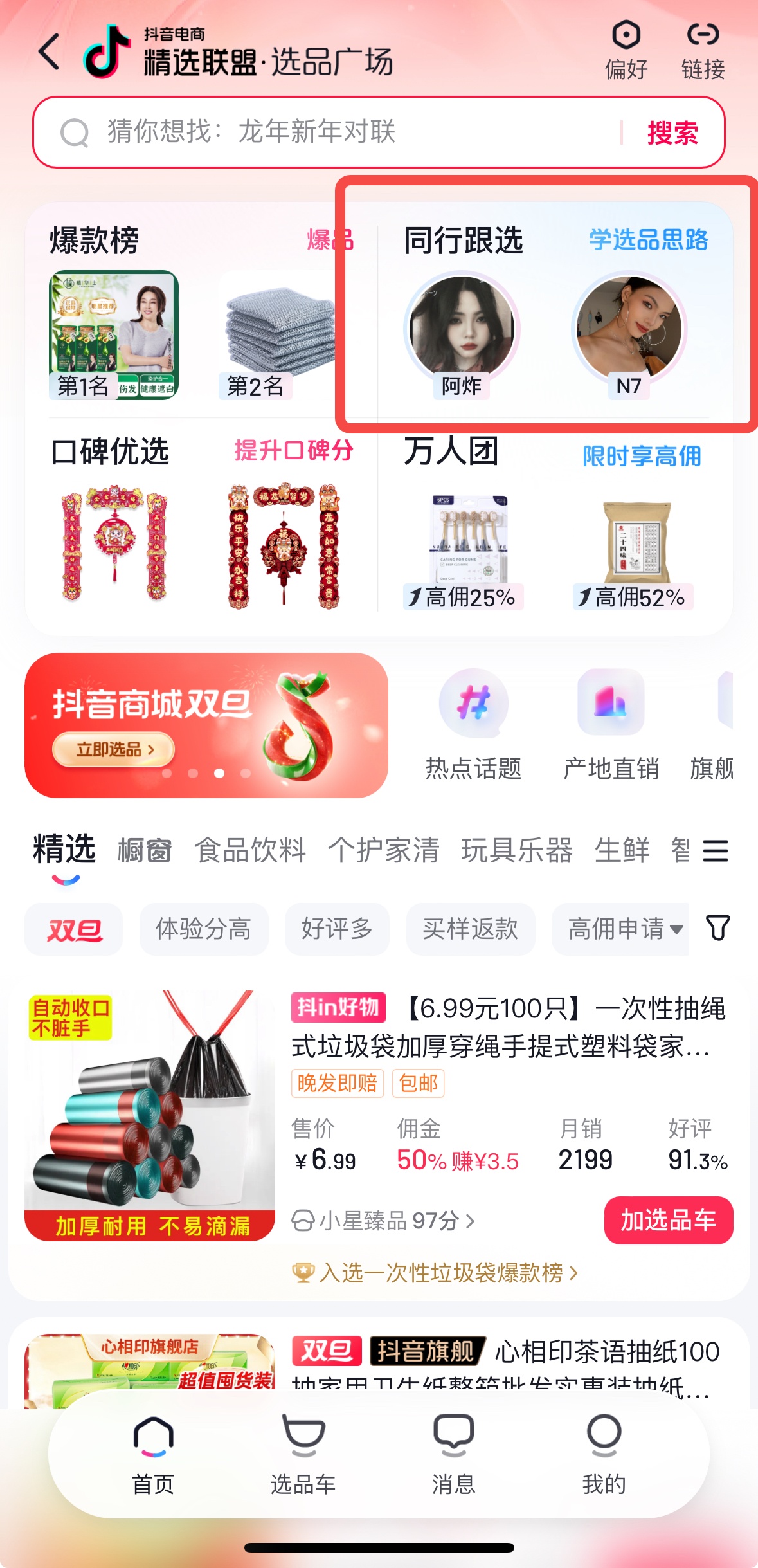Open the funnel filter icon
Viewport: 758px width, 1568px height.
tap(718, 928)
